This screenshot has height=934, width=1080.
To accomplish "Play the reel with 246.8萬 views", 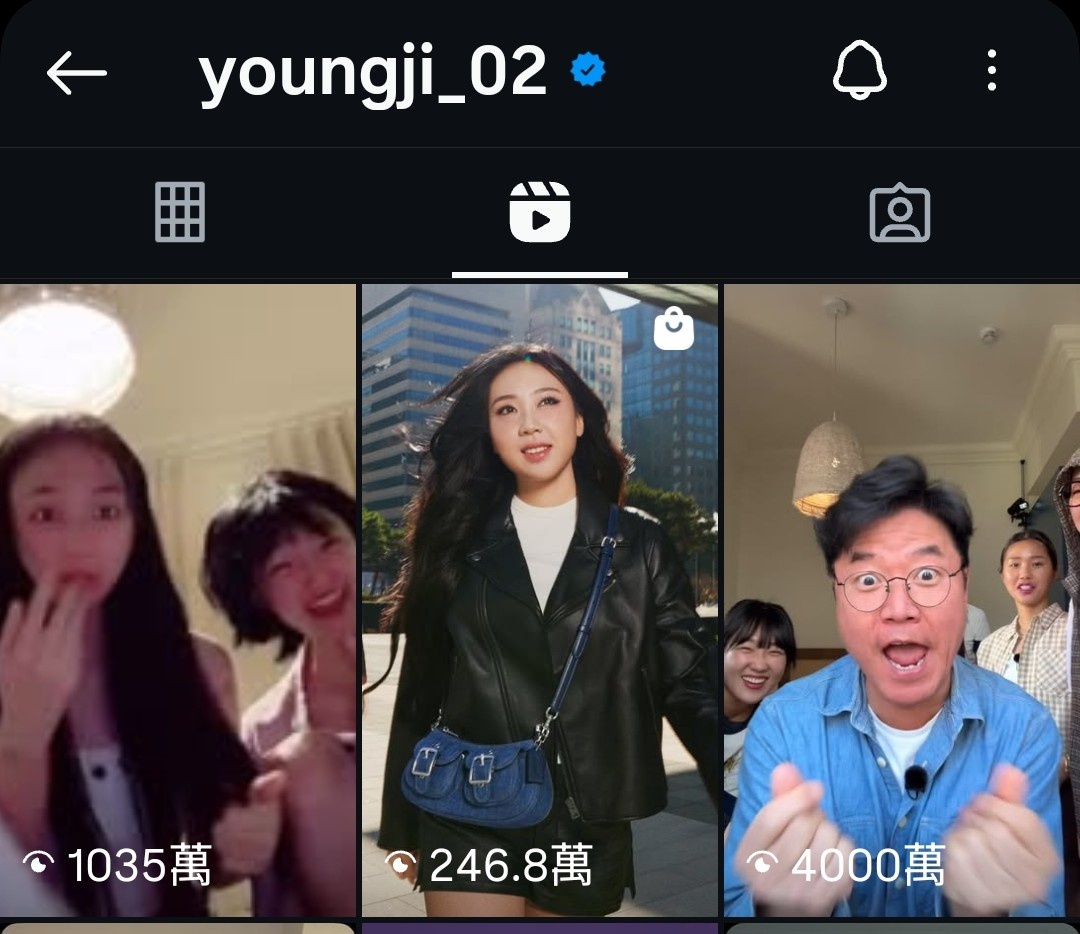I will 540,600.
